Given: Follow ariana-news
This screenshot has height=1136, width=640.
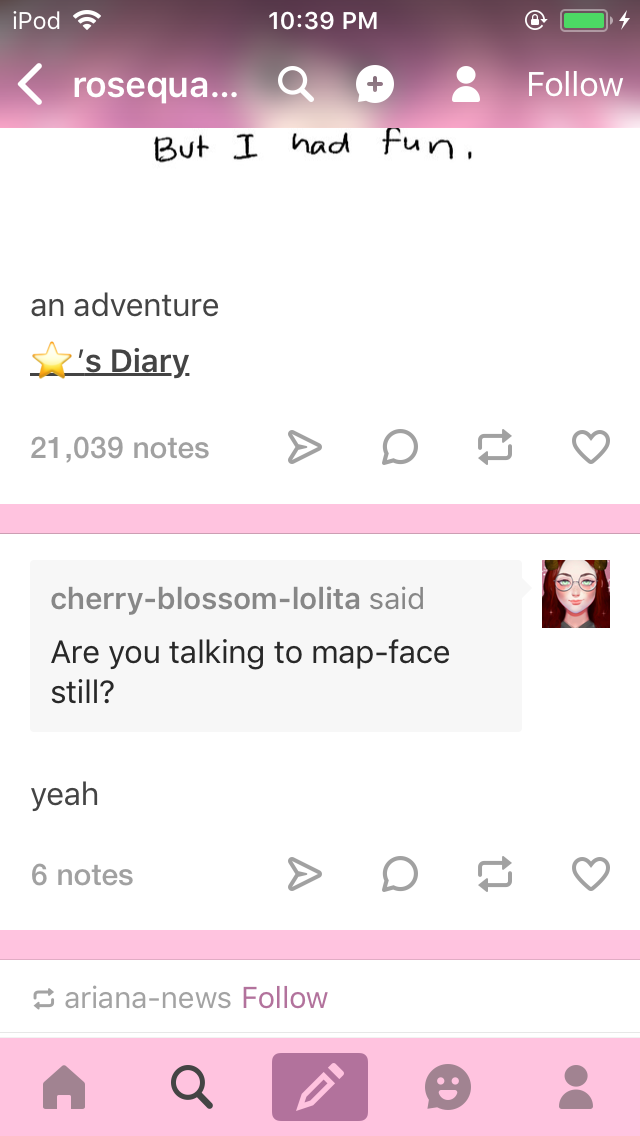Looking at the screenshot, I should click(x=285, y=998).
